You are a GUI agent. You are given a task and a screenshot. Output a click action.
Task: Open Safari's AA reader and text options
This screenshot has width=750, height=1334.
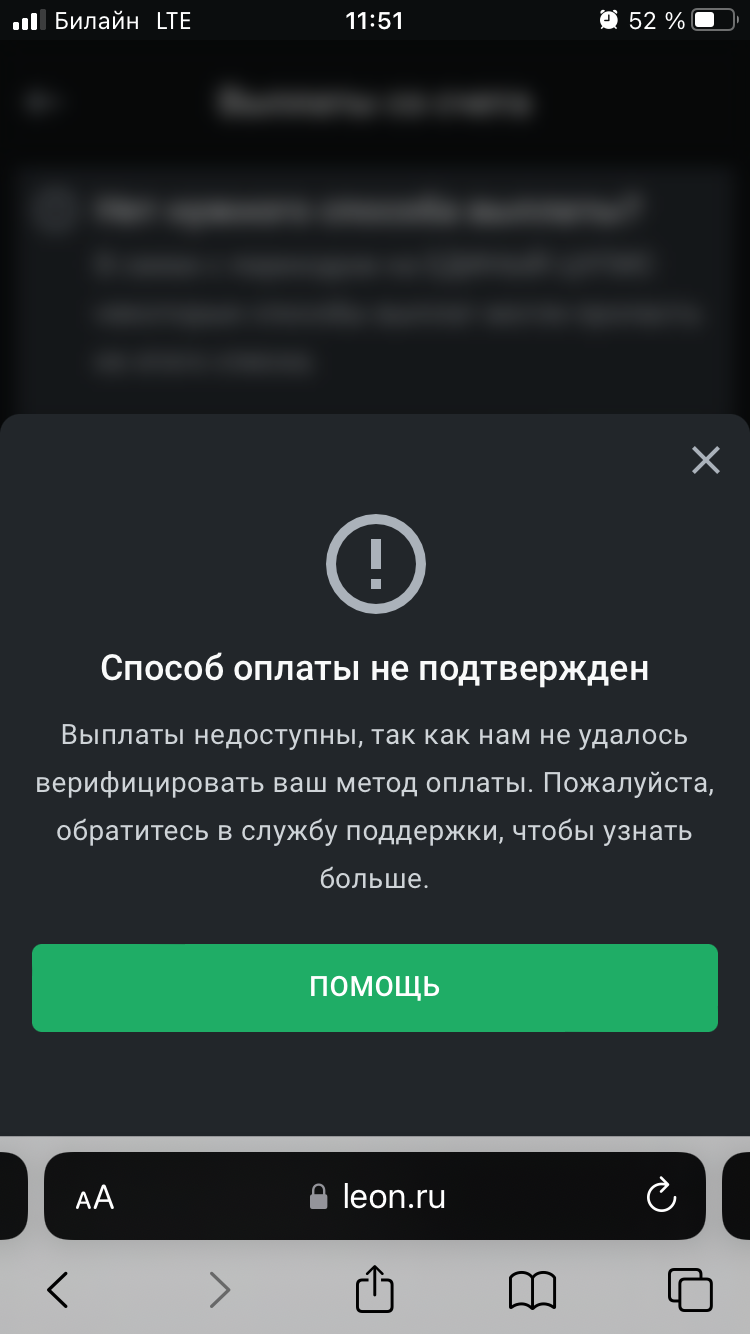(x=95, y=1197)
